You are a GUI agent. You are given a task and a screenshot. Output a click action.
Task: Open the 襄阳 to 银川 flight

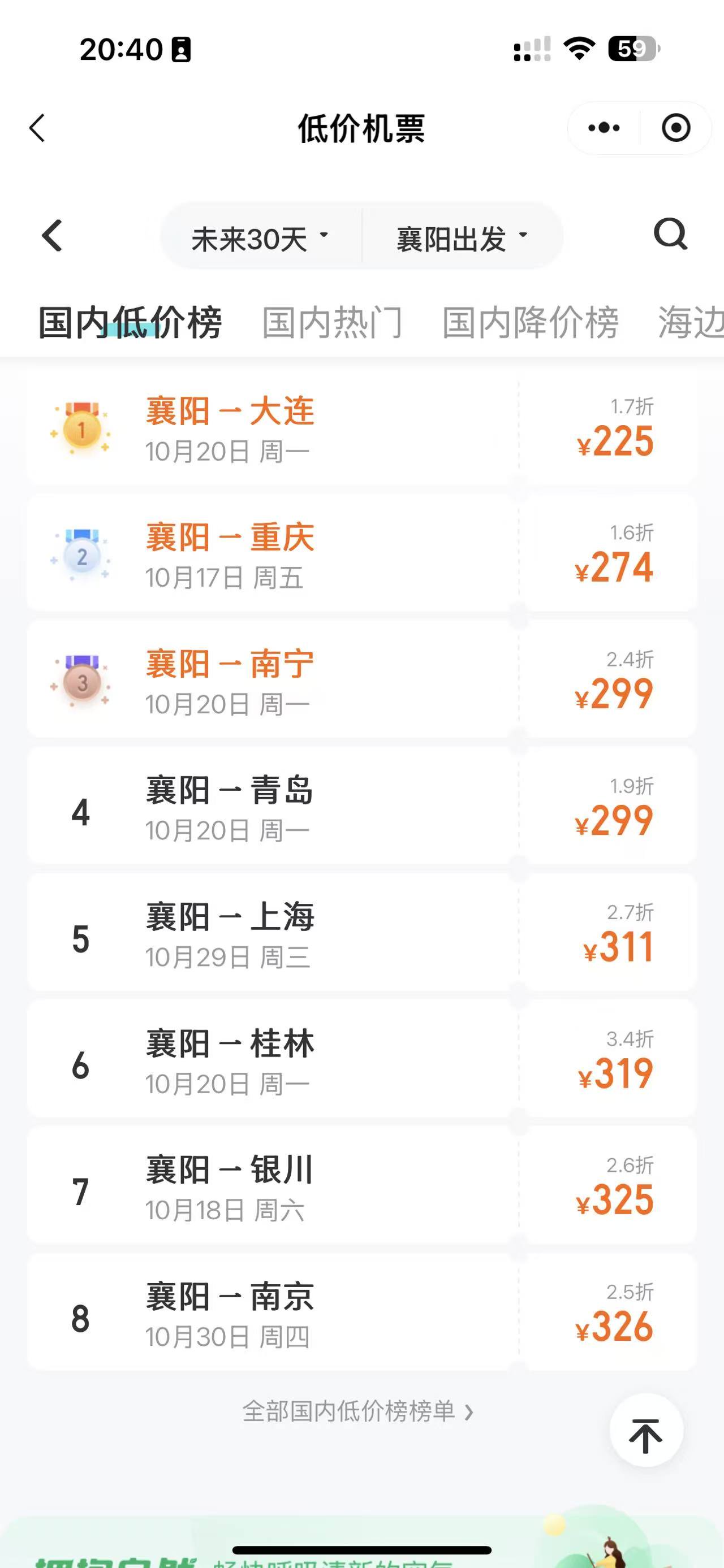[361, 1188]
